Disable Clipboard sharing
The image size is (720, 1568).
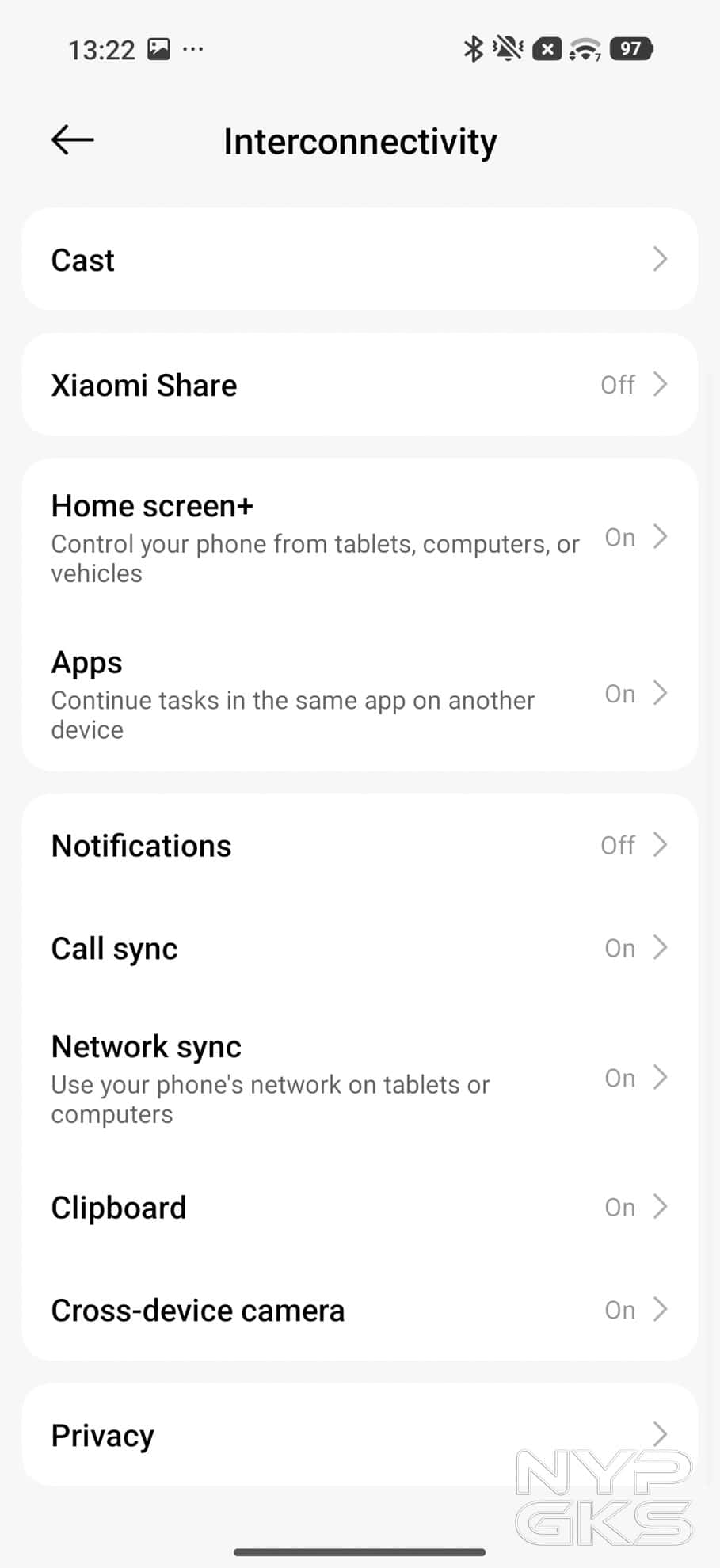pyautogui.click(x=360, y=1207)
